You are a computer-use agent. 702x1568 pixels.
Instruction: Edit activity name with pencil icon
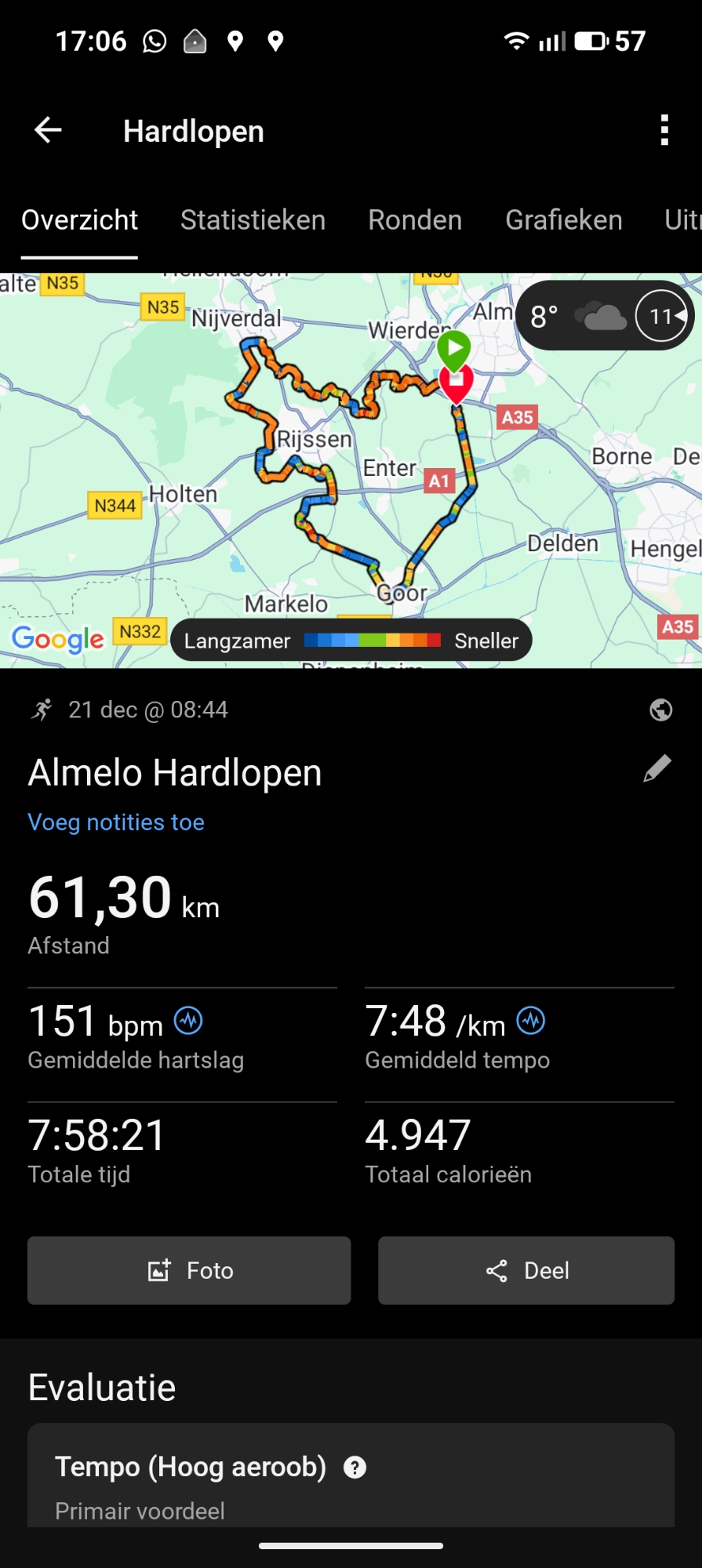(x=657, y=769)
